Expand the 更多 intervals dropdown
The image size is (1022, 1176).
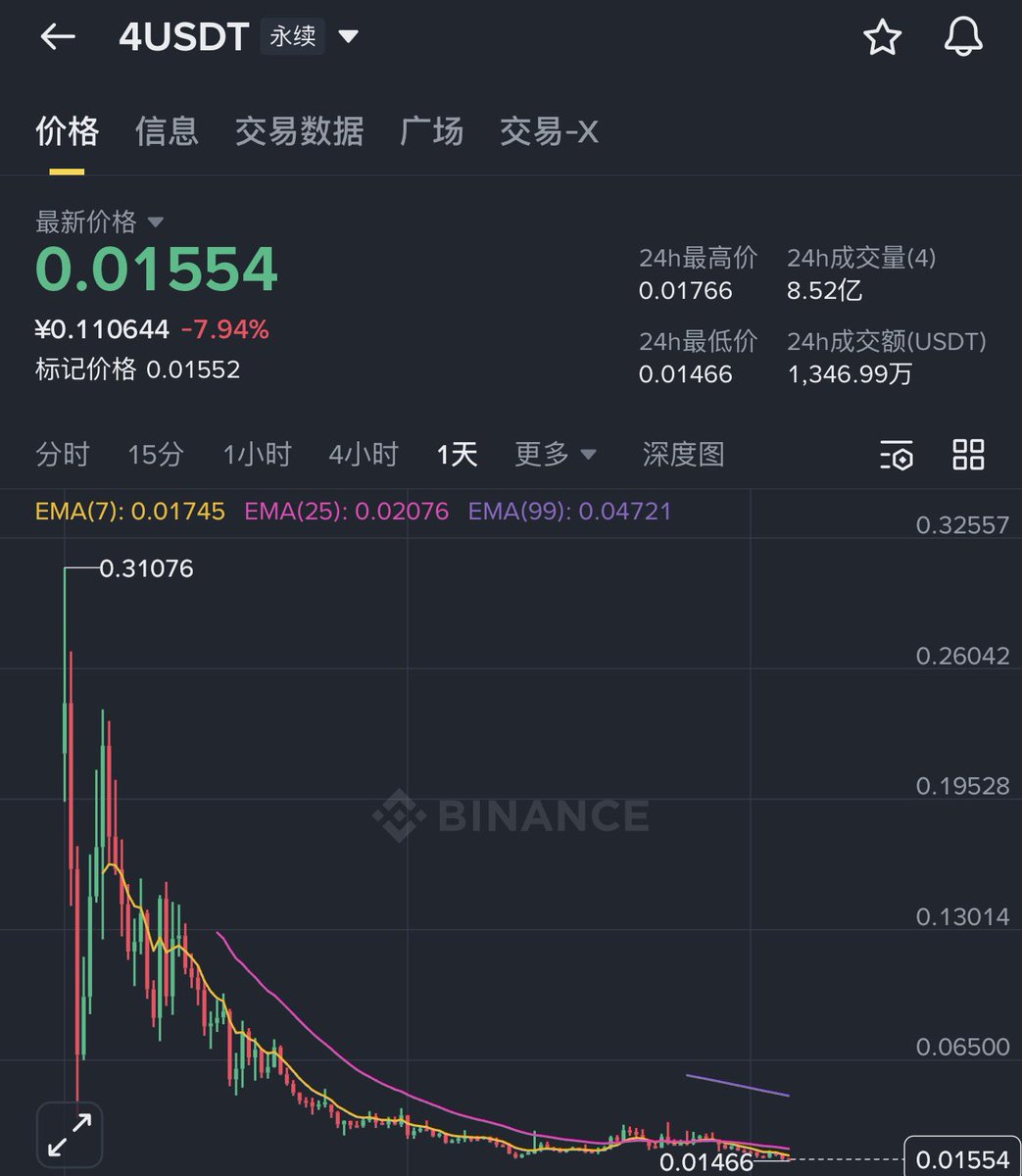(x=556, y=455)
